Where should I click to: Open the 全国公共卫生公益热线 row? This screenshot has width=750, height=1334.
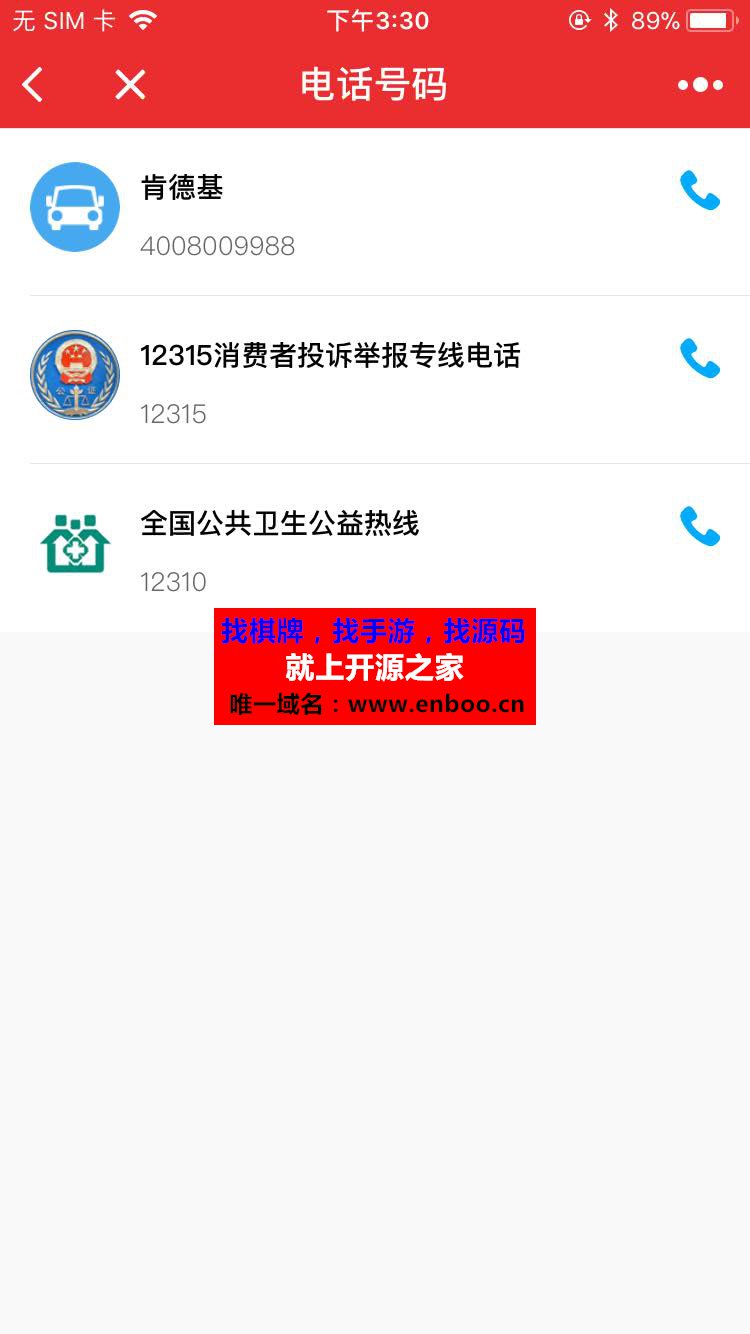(330, 548)
